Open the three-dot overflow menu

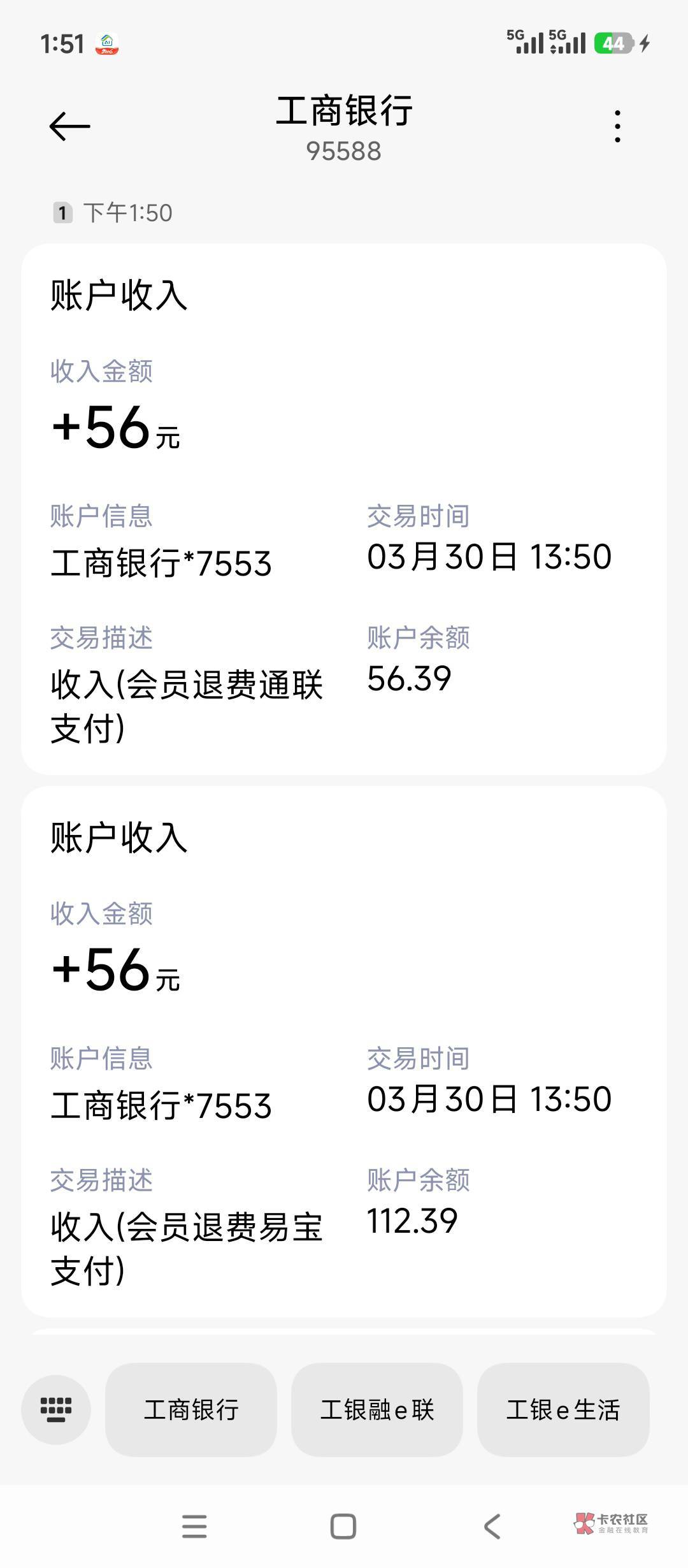pos(617,126)
